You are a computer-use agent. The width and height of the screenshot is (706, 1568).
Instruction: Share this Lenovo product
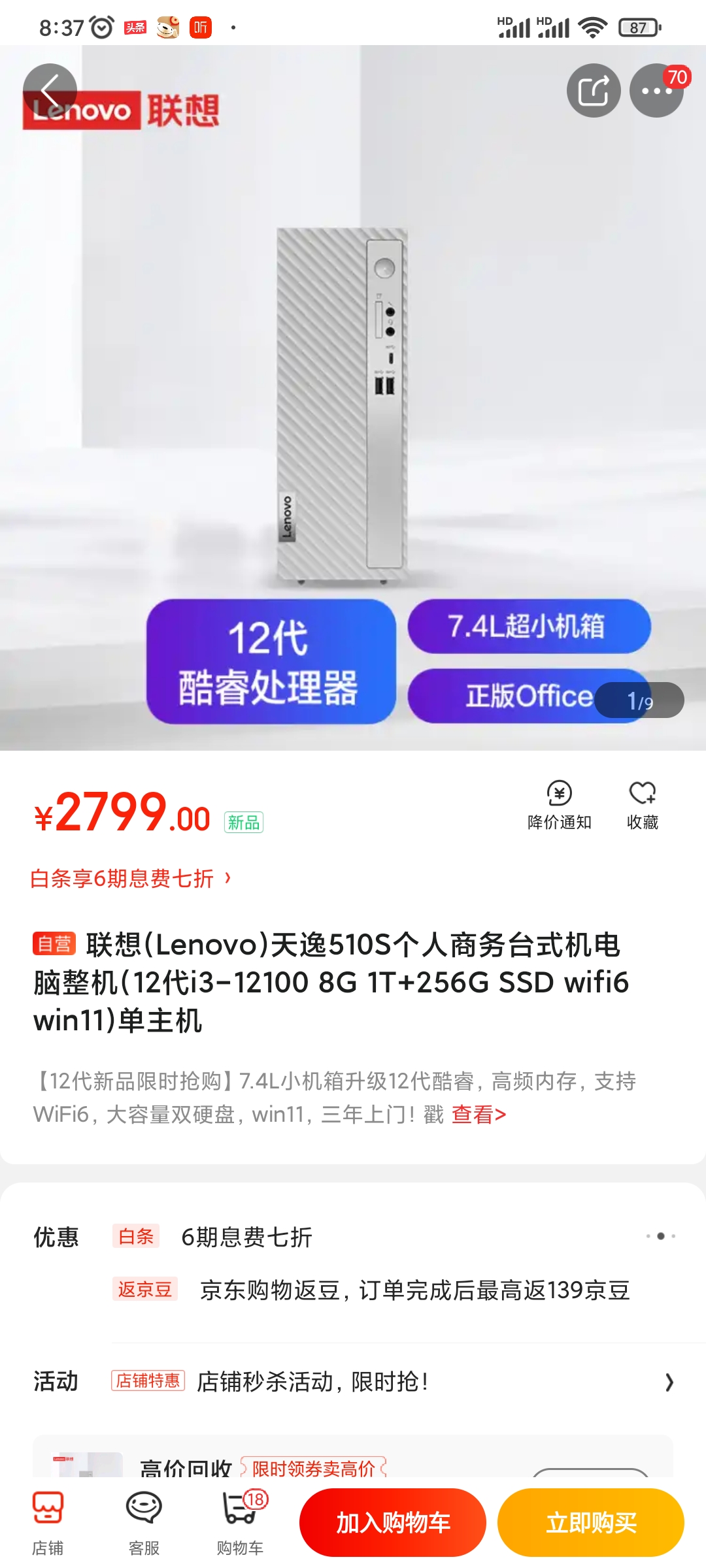pos(594,90)
